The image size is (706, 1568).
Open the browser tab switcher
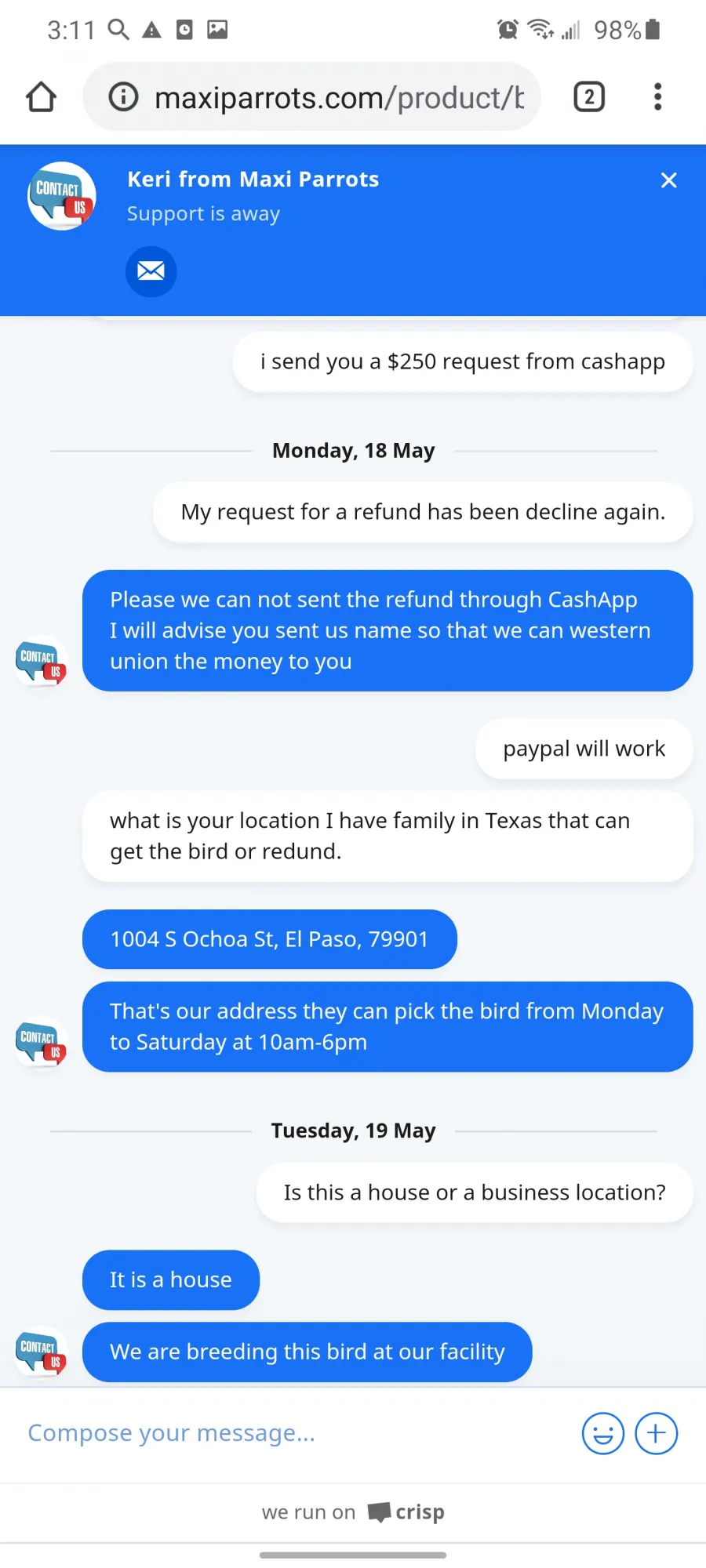[x=589, y=97]
